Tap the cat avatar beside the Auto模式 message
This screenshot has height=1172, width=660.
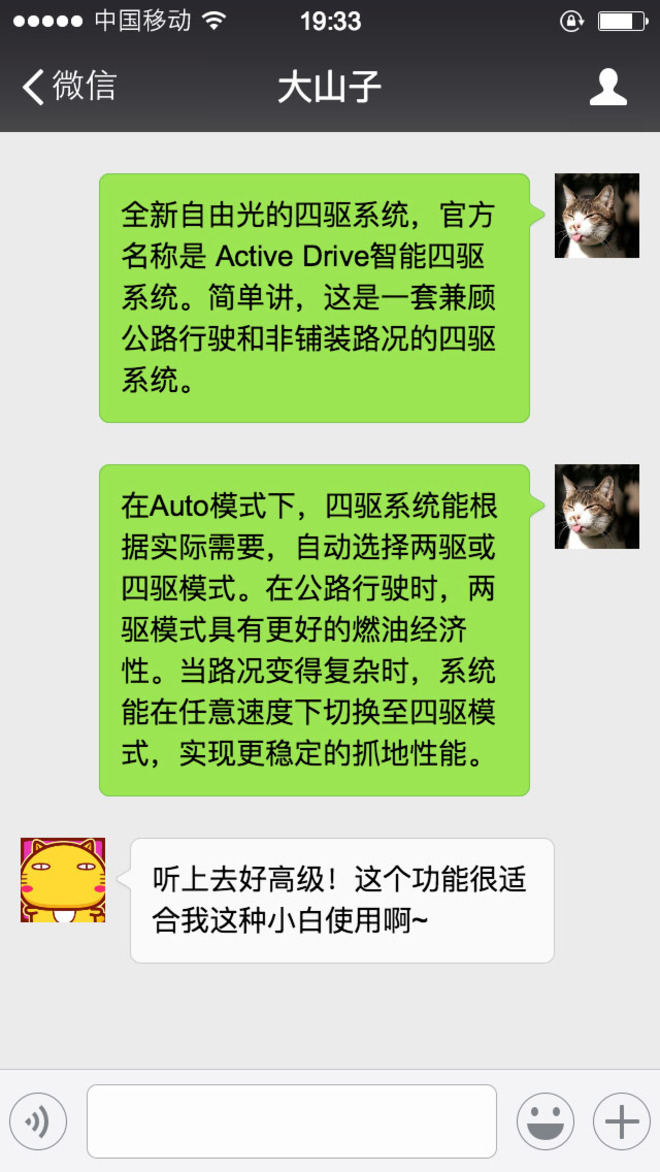[596, 506]
